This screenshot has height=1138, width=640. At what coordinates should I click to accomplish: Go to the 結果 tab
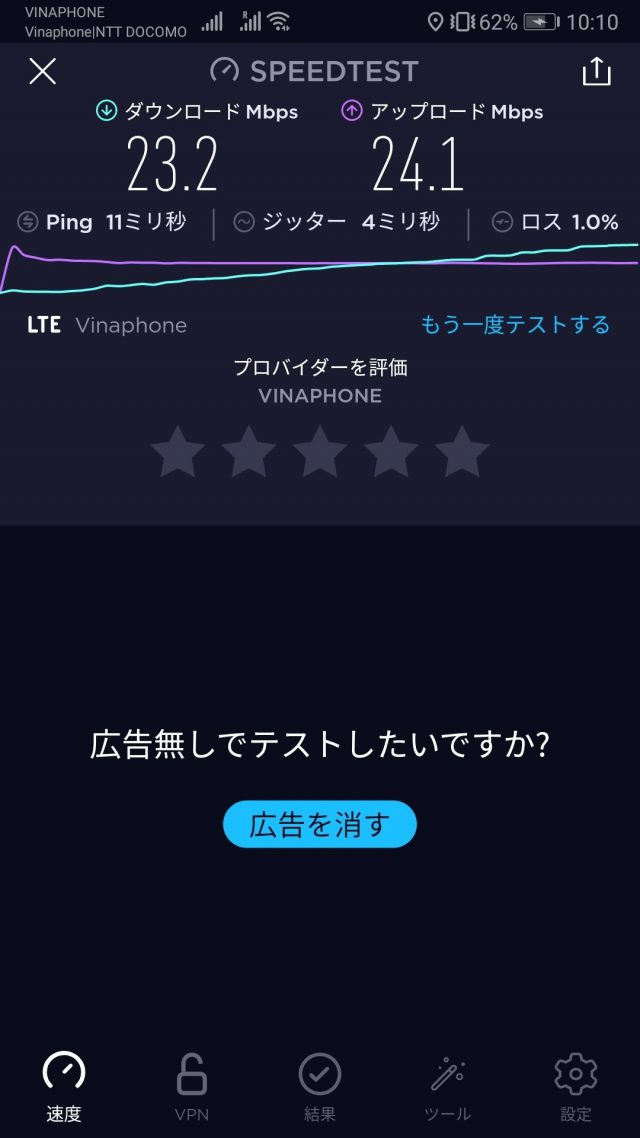[320, 1086]
